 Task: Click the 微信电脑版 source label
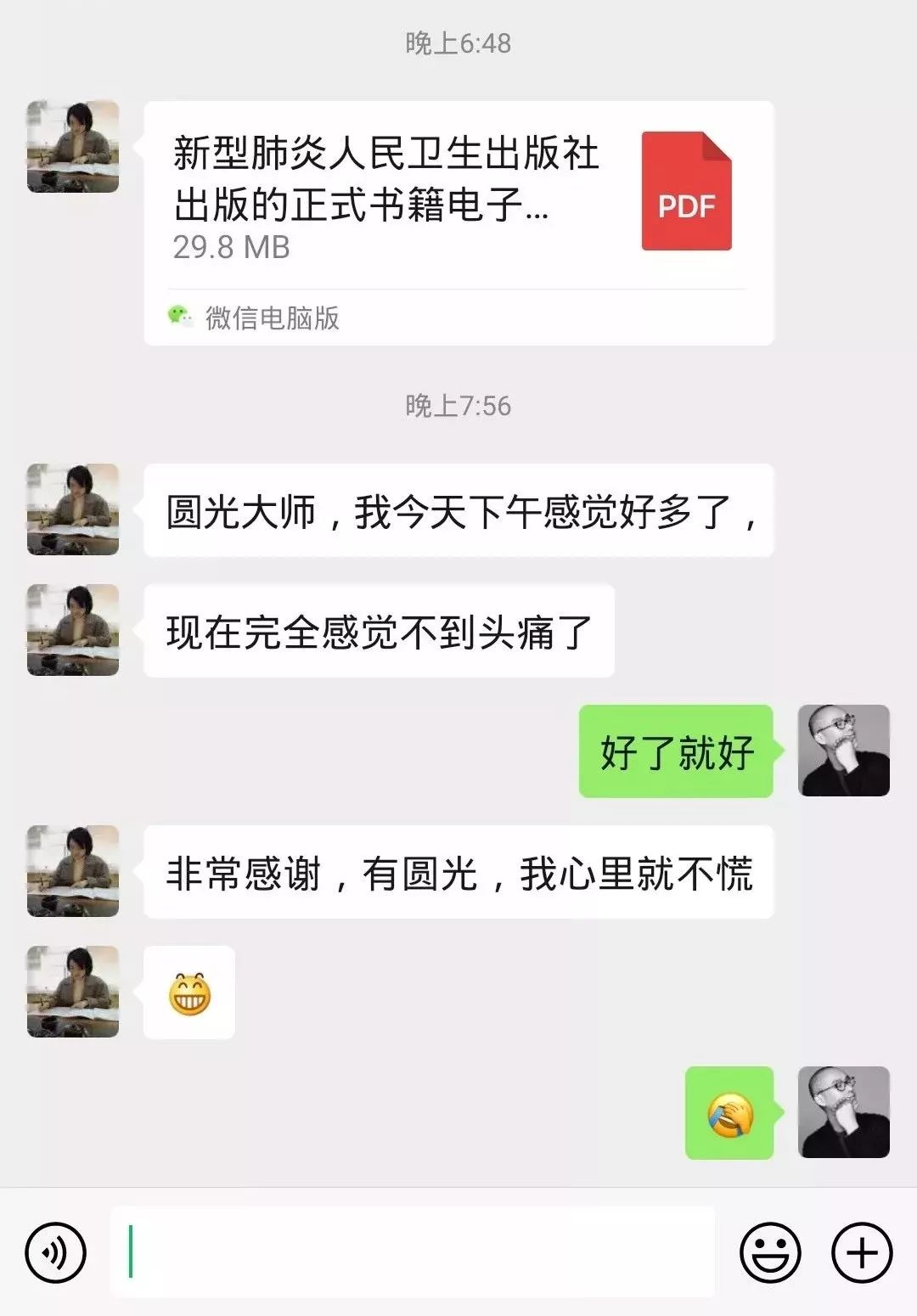272,318
